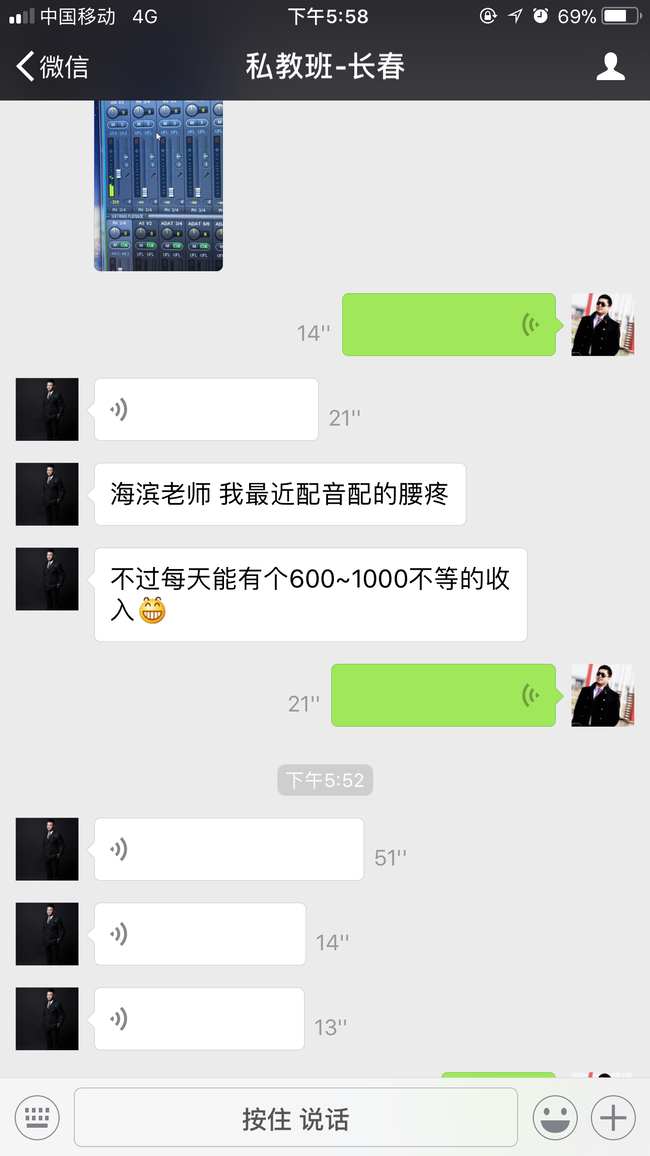This screenshot has width=650, height=1156.
Task: Play the 51-second voice message
Action: 228,849
